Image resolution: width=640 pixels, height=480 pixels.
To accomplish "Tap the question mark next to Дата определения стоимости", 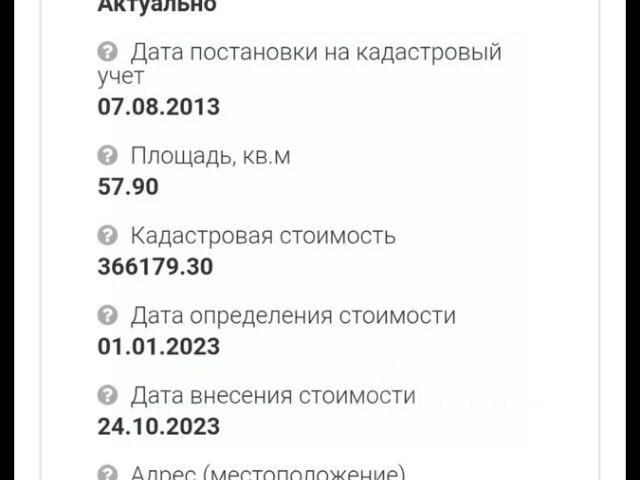I will coord(107,316).
